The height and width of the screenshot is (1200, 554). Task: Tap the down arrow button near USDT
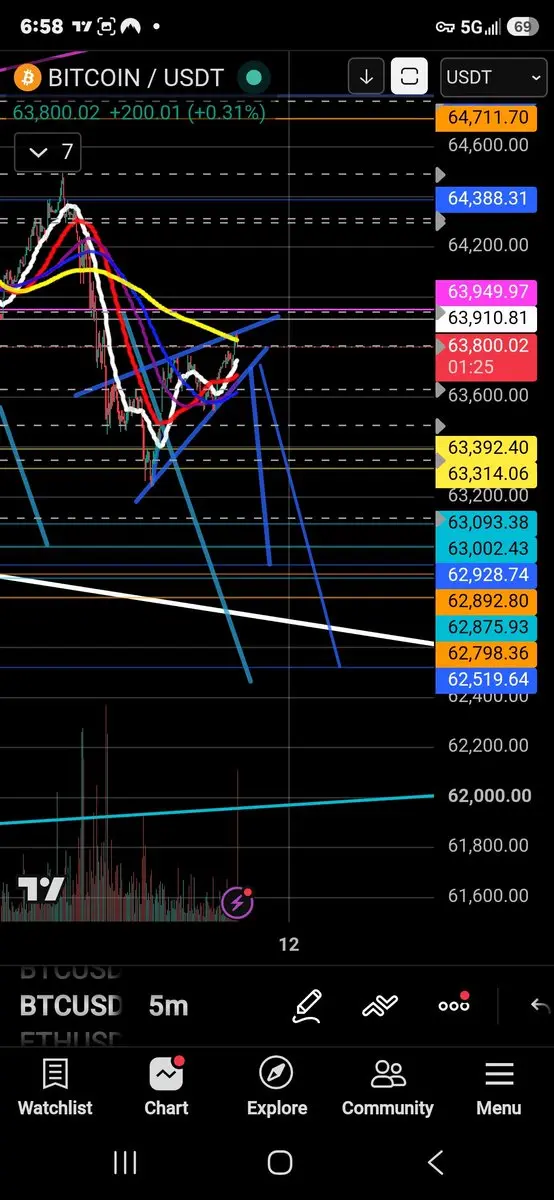(367, 77)
